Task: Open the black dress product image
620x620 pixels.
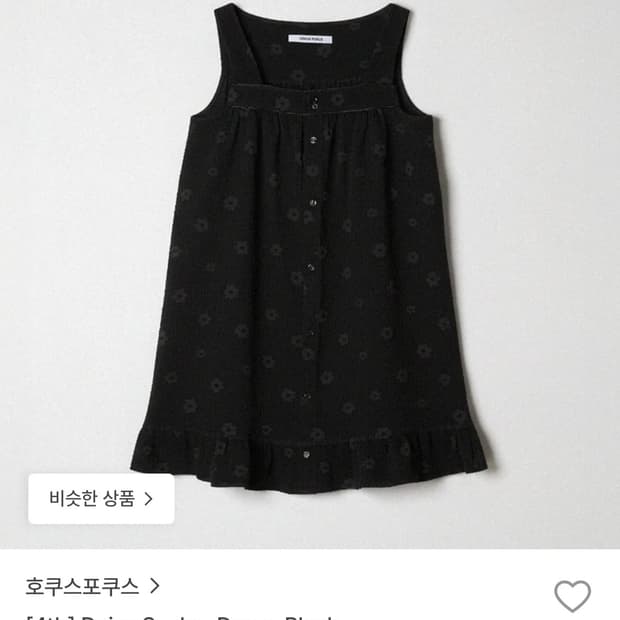Action: click(310, 274)
